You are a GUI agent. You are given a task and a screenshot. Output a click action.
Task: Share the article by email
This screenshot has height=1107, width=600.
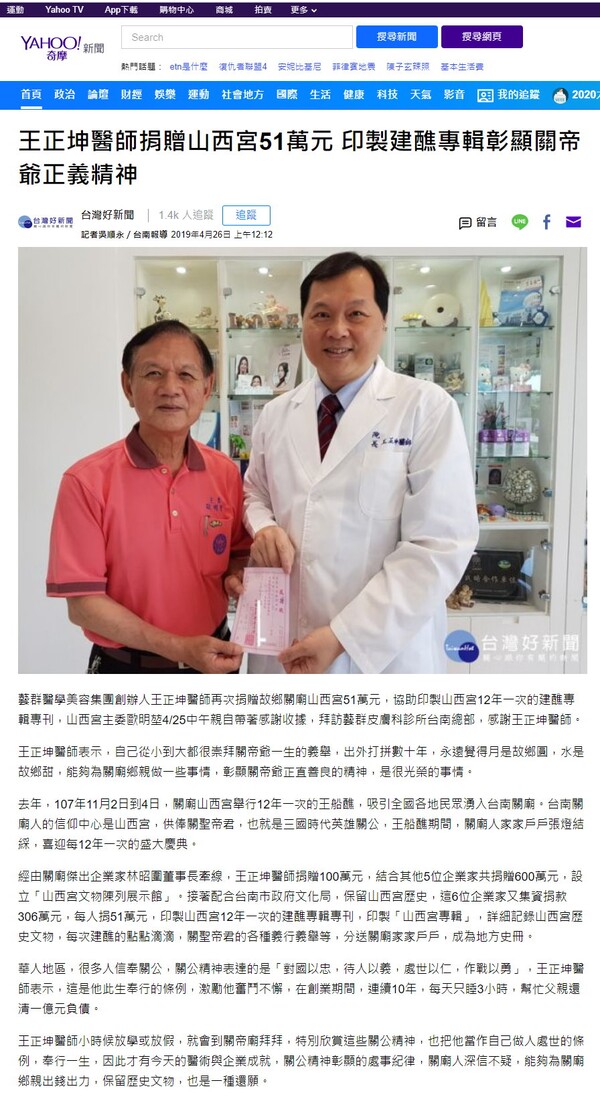(x=573, y=222)
